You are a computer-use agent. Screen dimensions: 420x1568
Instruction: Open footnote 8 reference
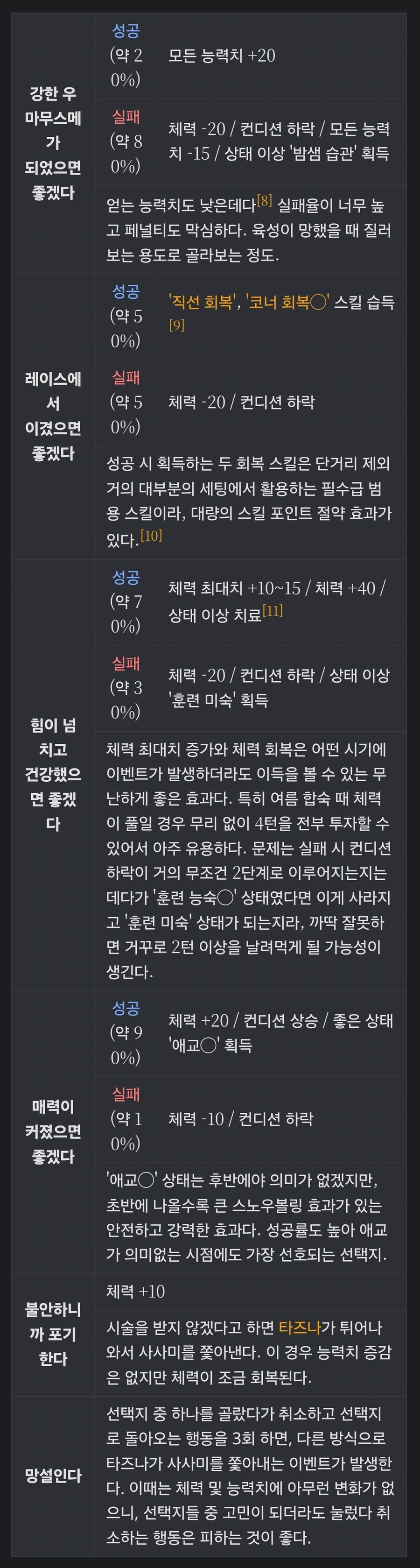[x=264, y=200]
